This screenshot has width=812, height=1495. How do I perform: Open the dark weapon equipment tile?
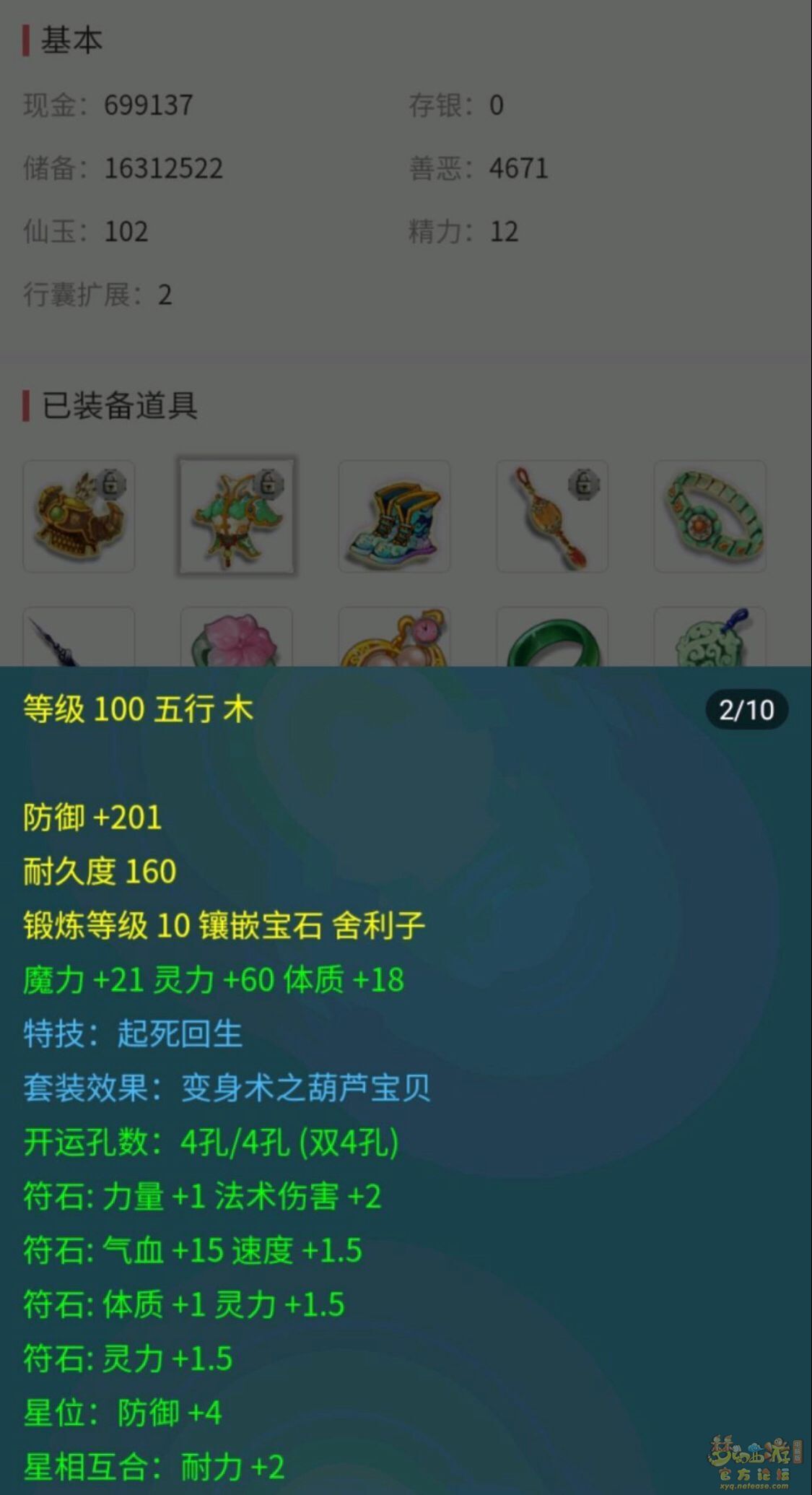(79, 638)
